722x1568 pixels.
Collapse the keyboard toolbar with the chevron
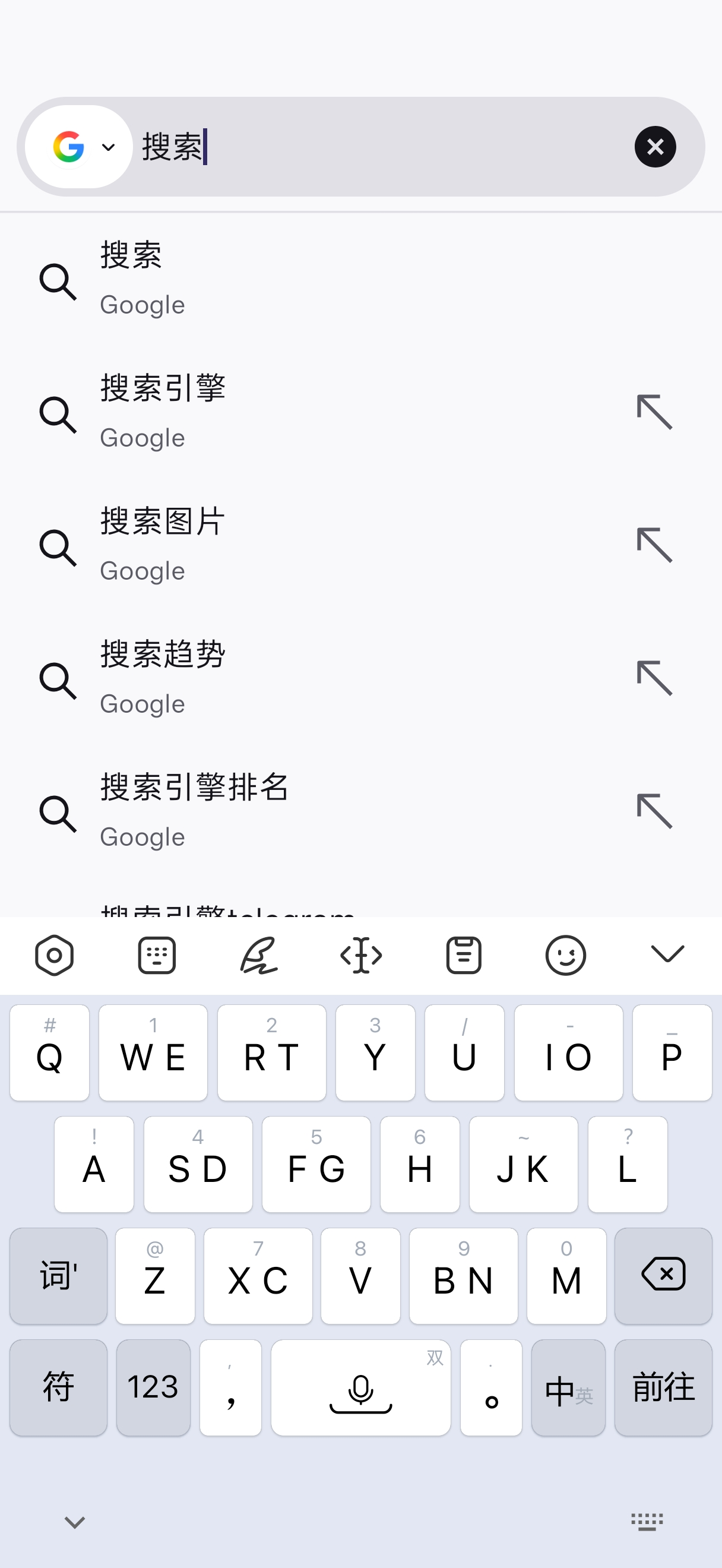click(667, 954)
